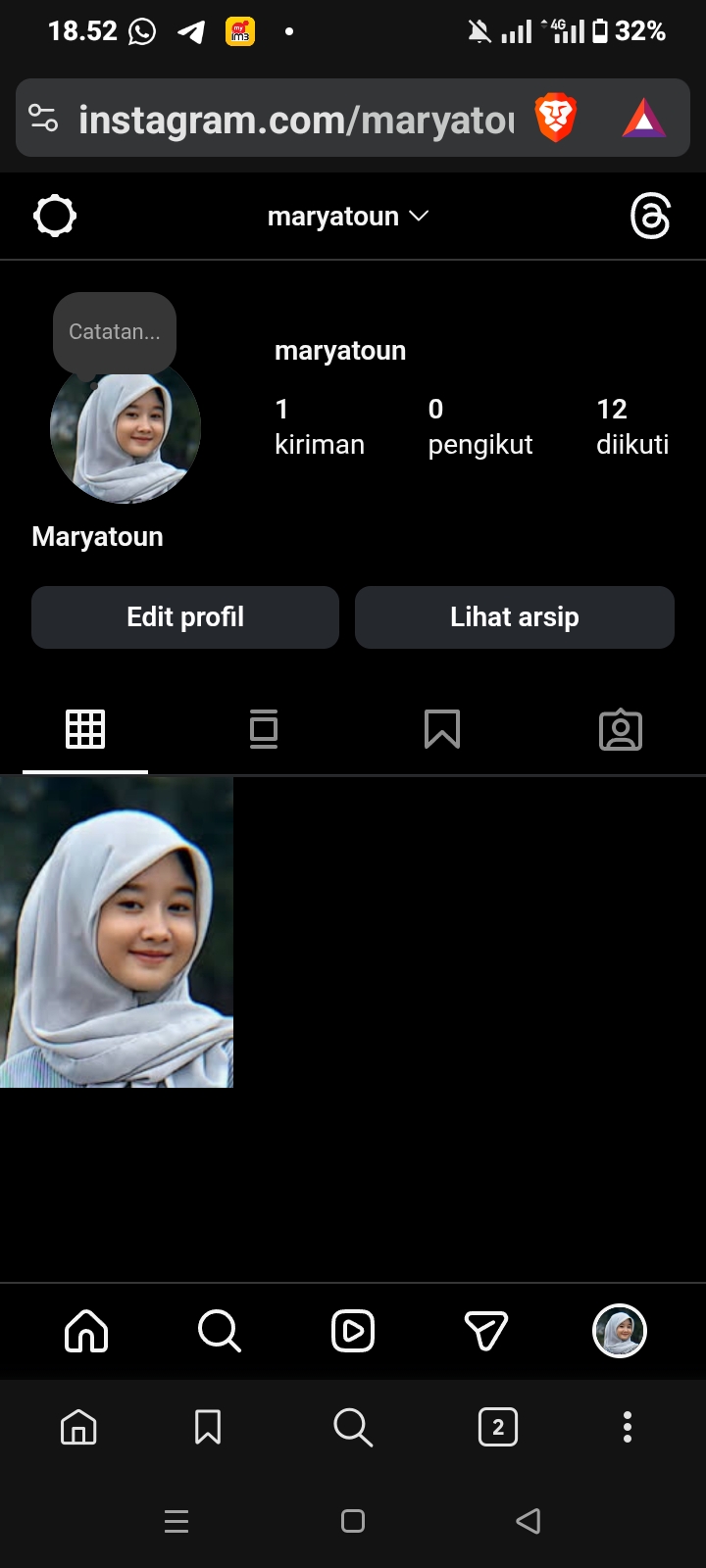Open the single posted photo
The height and width of the screenshot is (1568, 706).
(x=117, y=932)
